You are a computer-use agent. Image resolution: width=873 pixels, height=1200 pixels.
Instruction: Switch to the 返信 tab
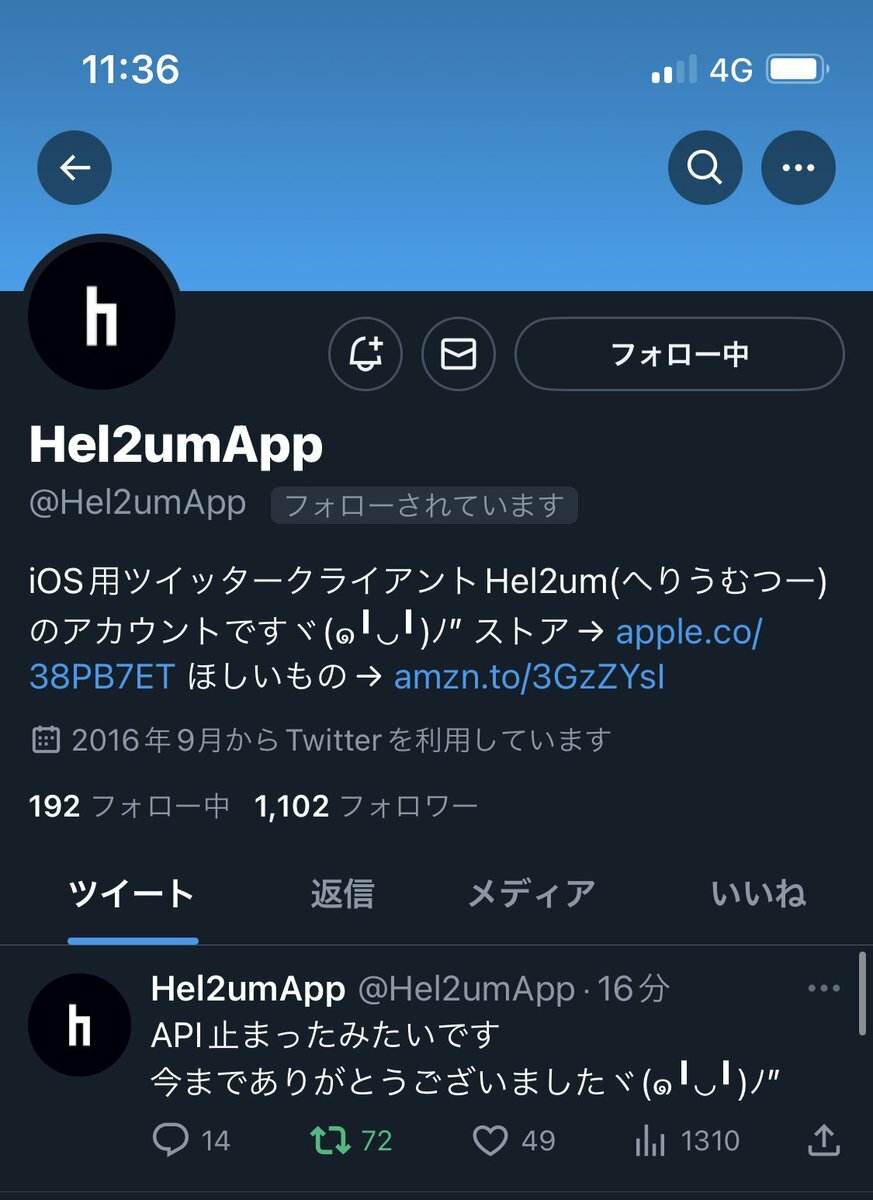342,893
